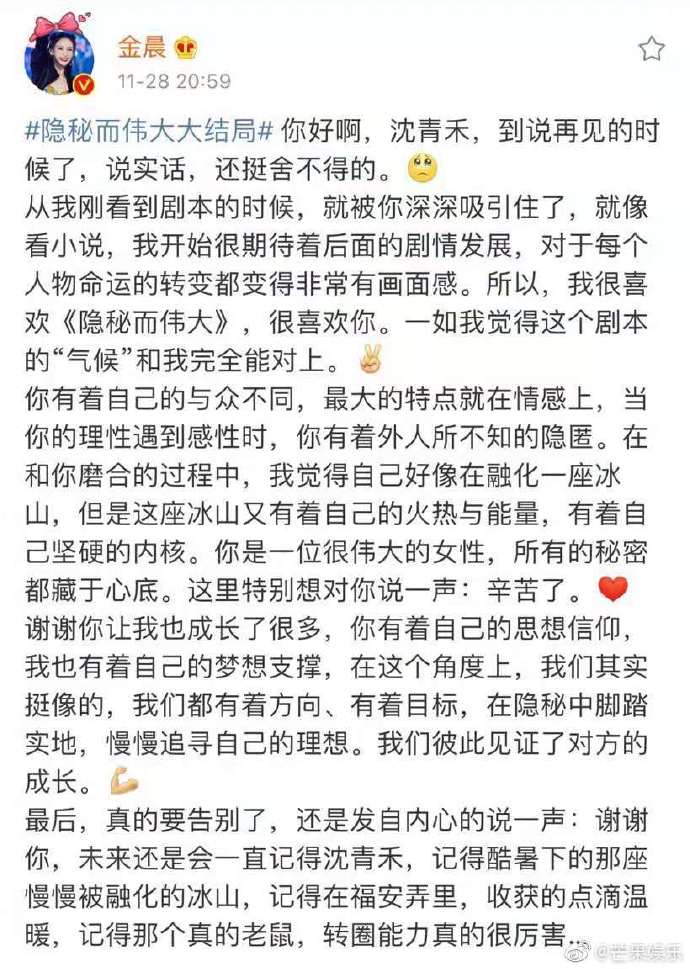This screenshot has width=690, height=969.
Task: Favorite this post with the star icon
Action: pos(651,49)
